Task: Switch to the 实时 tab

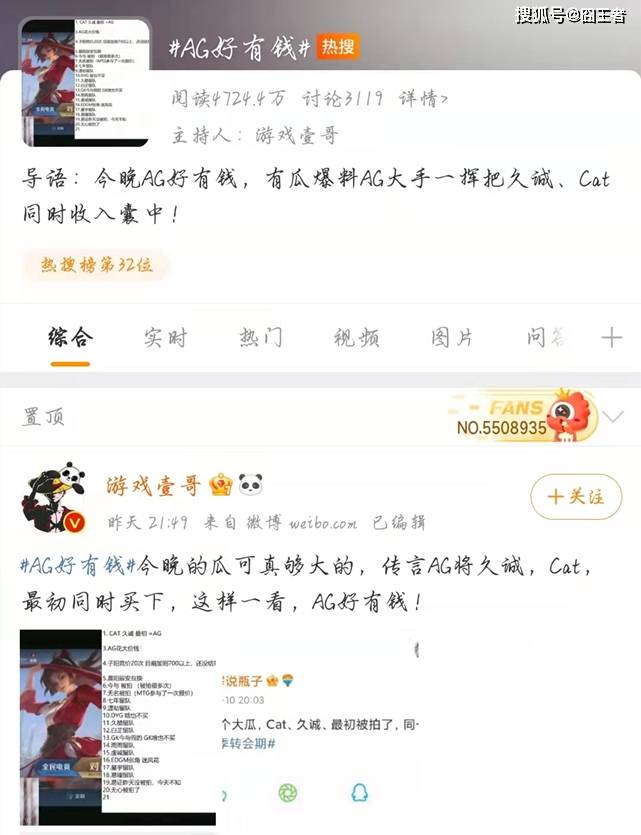Action: click(165, 338)
